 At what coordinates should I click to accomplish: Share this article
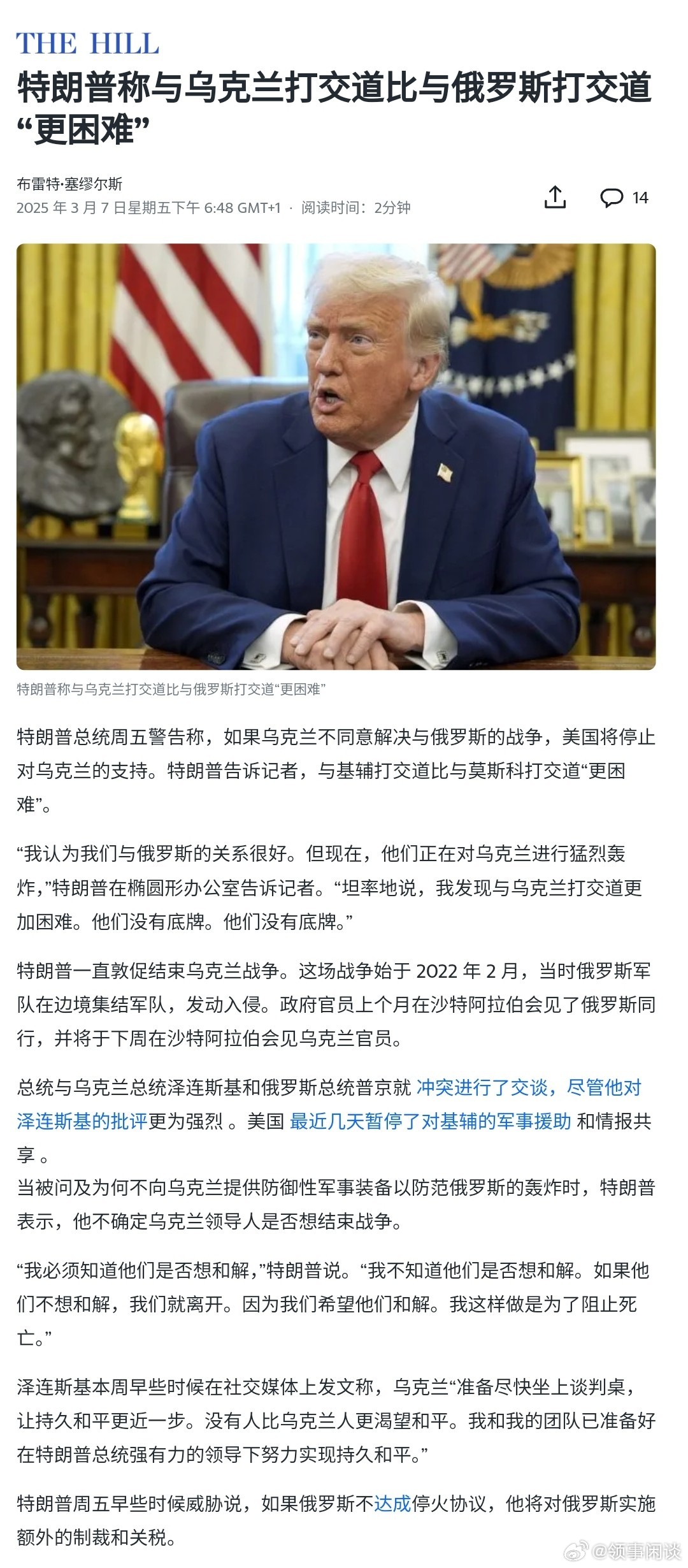click(x=555, y=197)
